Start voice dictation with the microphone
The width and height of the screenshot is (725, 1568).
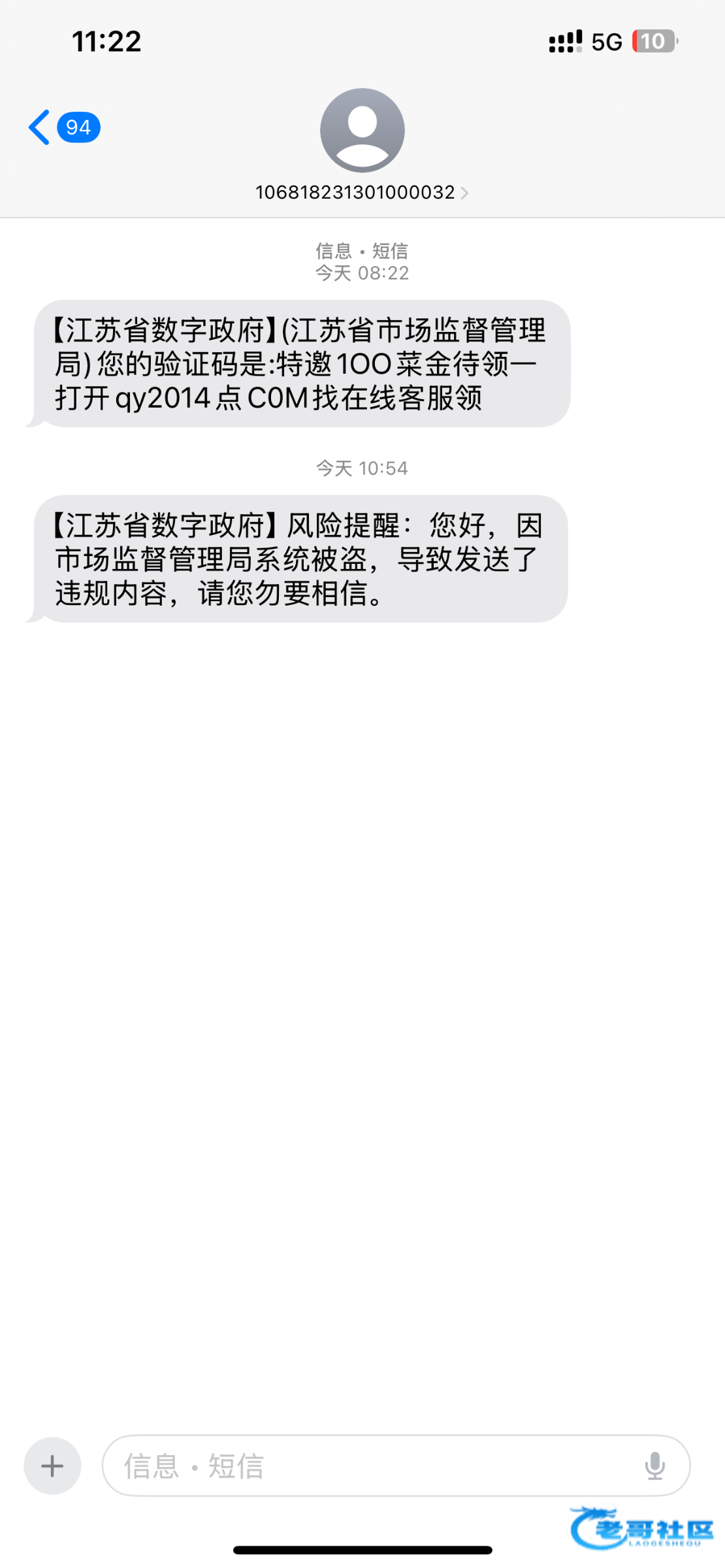[654, 1466]
